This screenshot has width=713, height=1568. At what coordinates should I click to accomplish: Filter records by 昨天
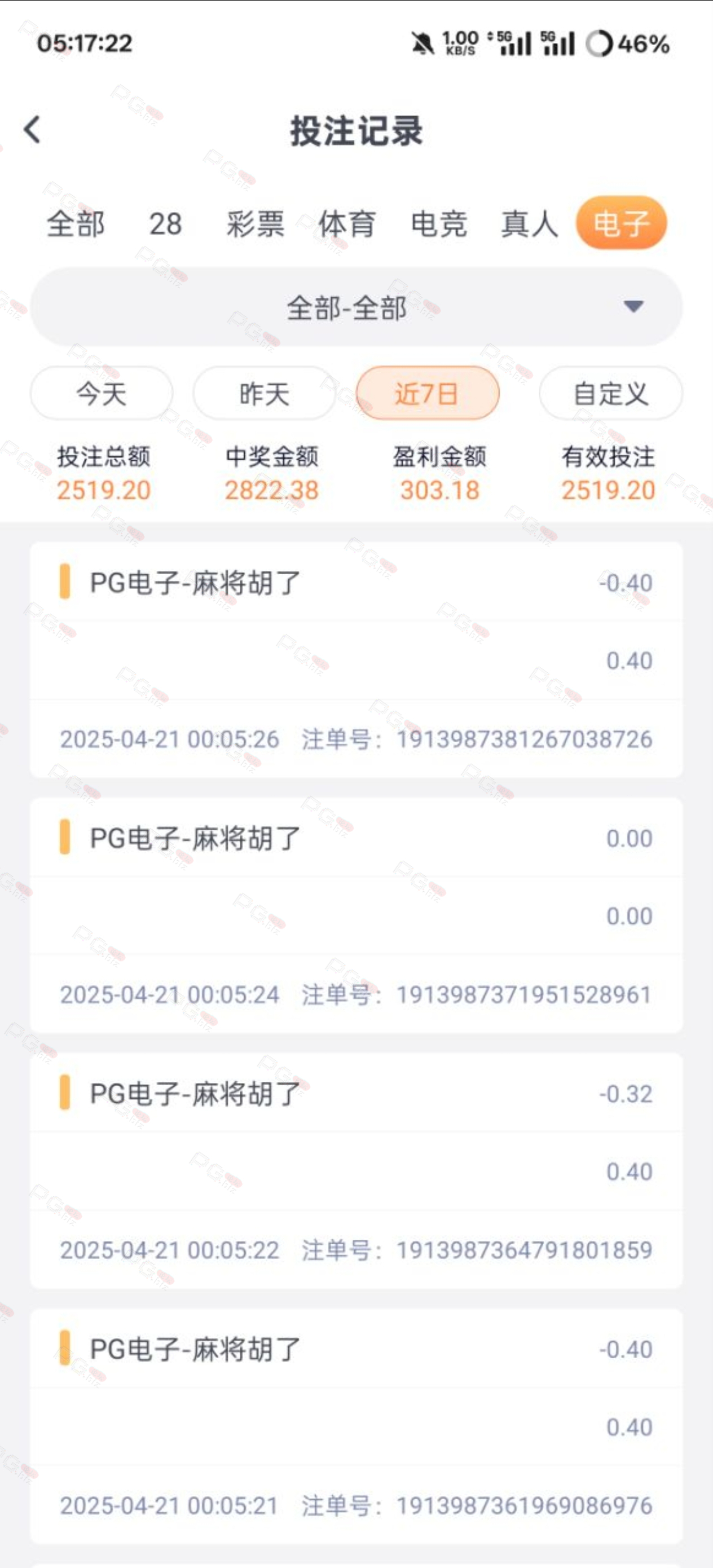pos(264,393)
